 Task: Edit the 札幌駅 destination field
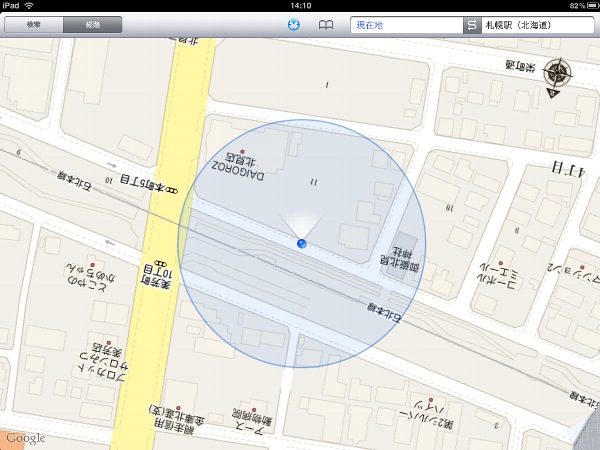[x=535, y=24]
